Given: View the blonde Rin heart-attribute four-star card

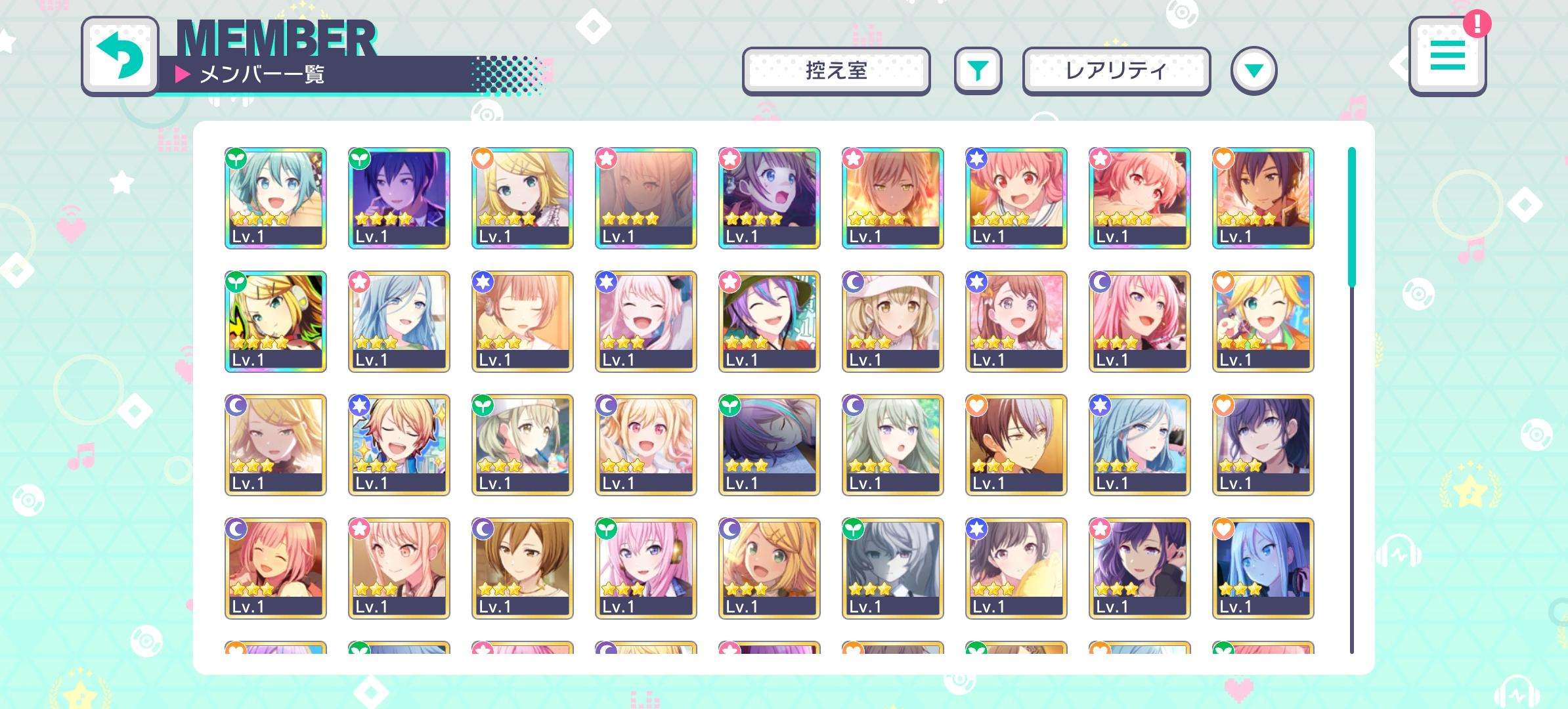Looking at the screenshot, I should point(523,198).
